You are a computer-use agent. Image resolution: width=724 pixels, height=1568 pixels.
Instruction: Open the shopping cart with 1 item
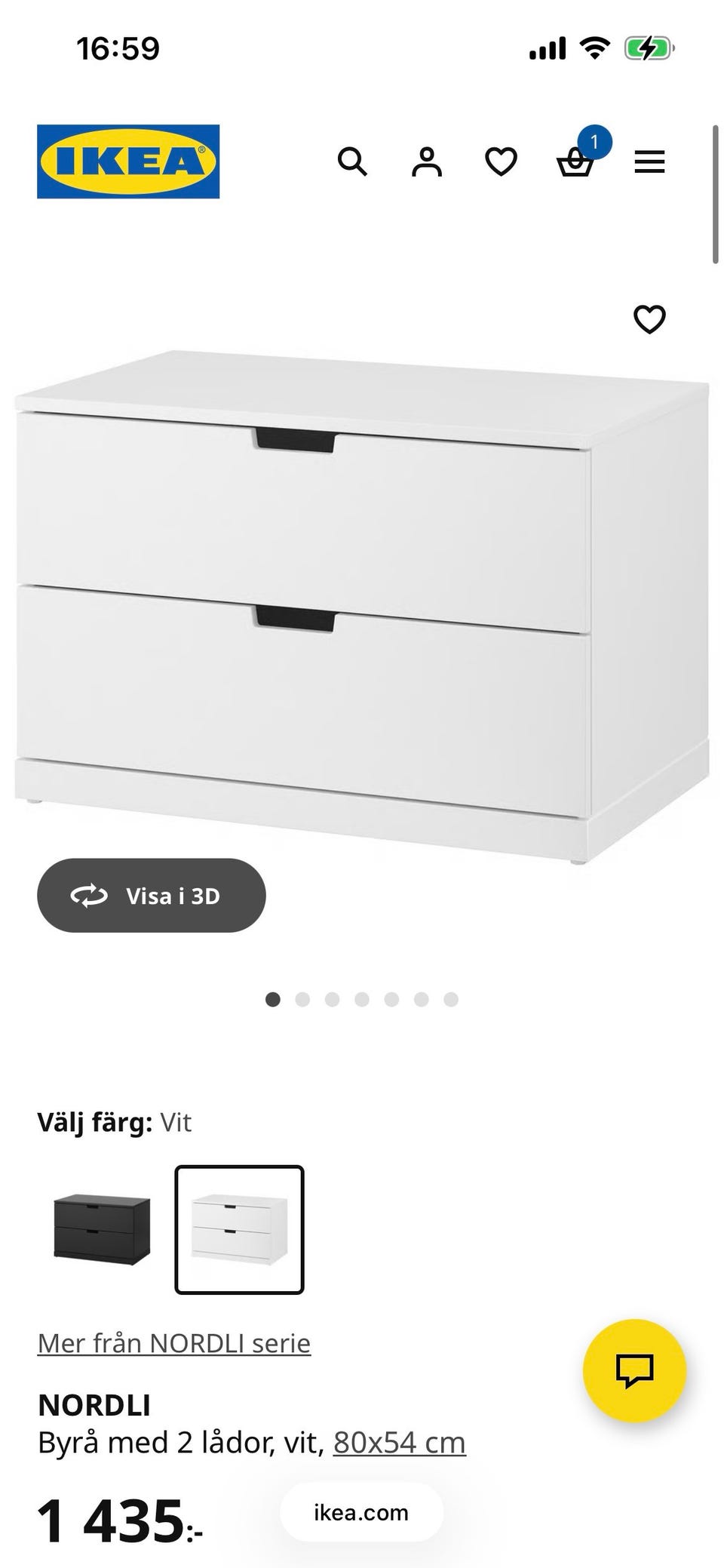577,163
